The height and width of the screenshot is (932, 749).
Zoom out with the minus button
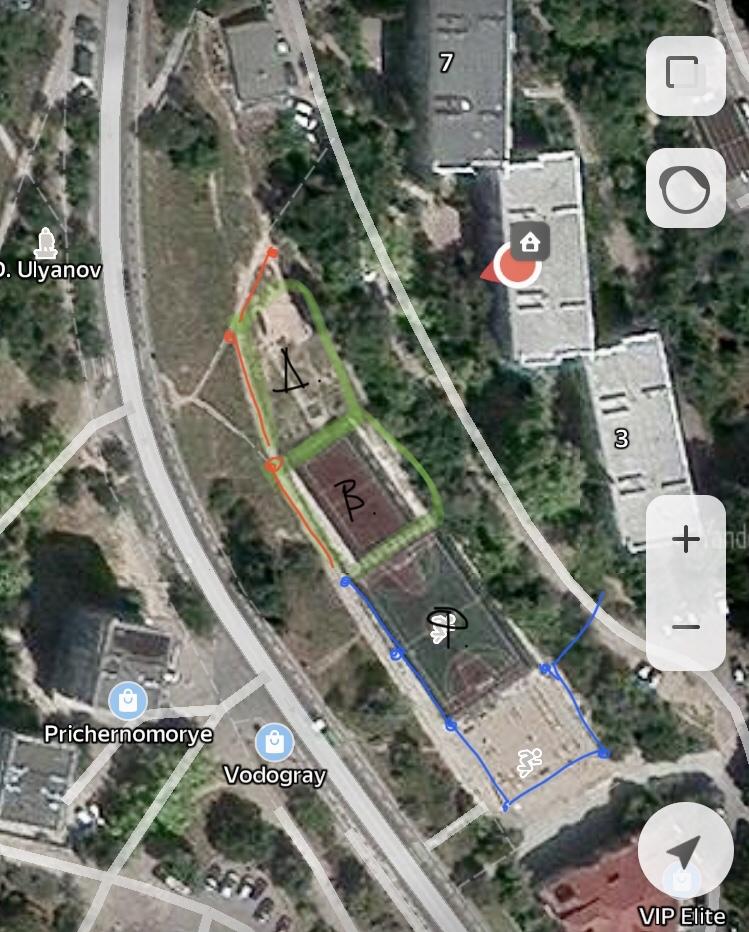pos(686,627)
